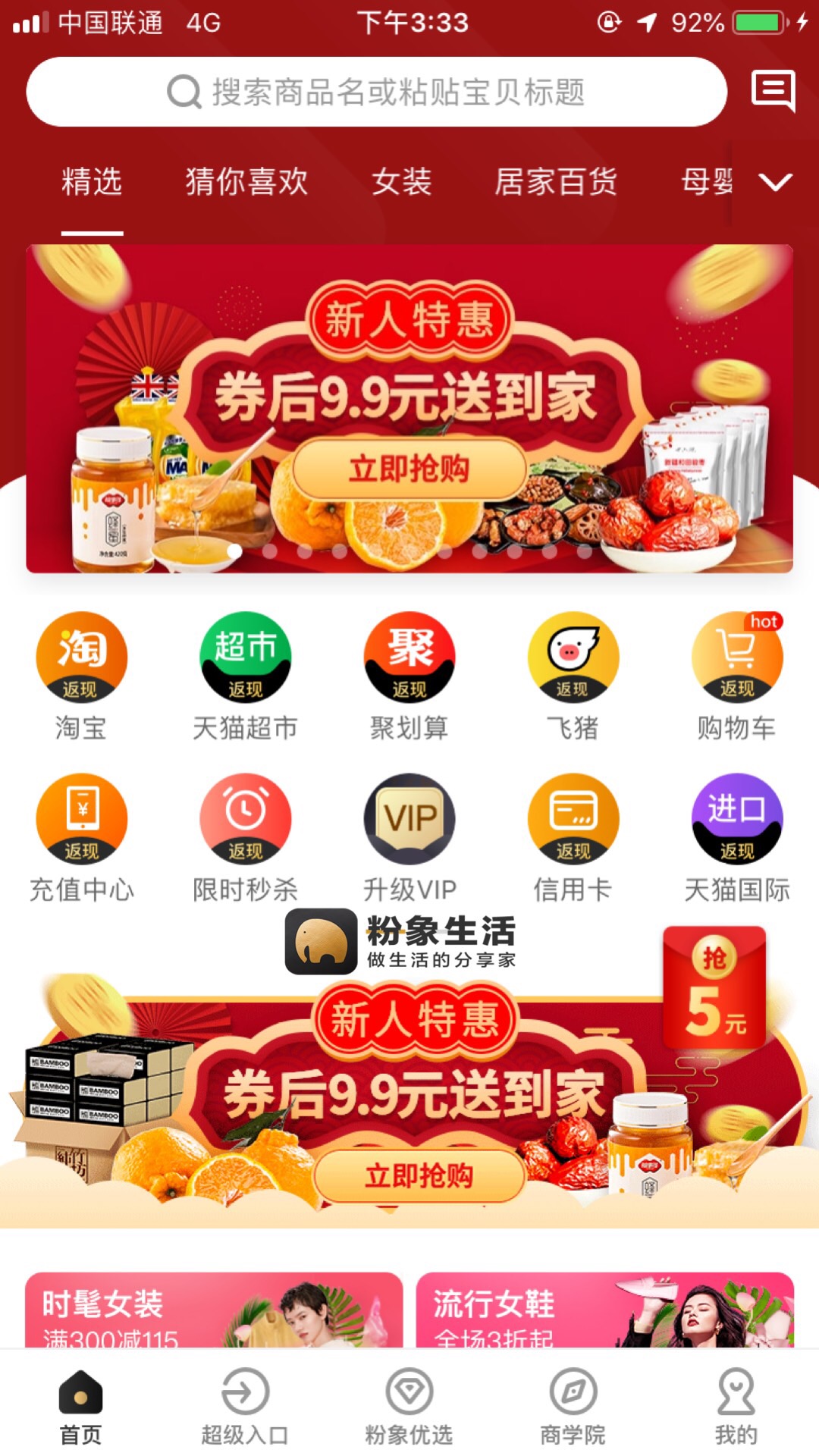Open the 新人特惠 carousel banner

pyautogui.click(x=409, y=409)
